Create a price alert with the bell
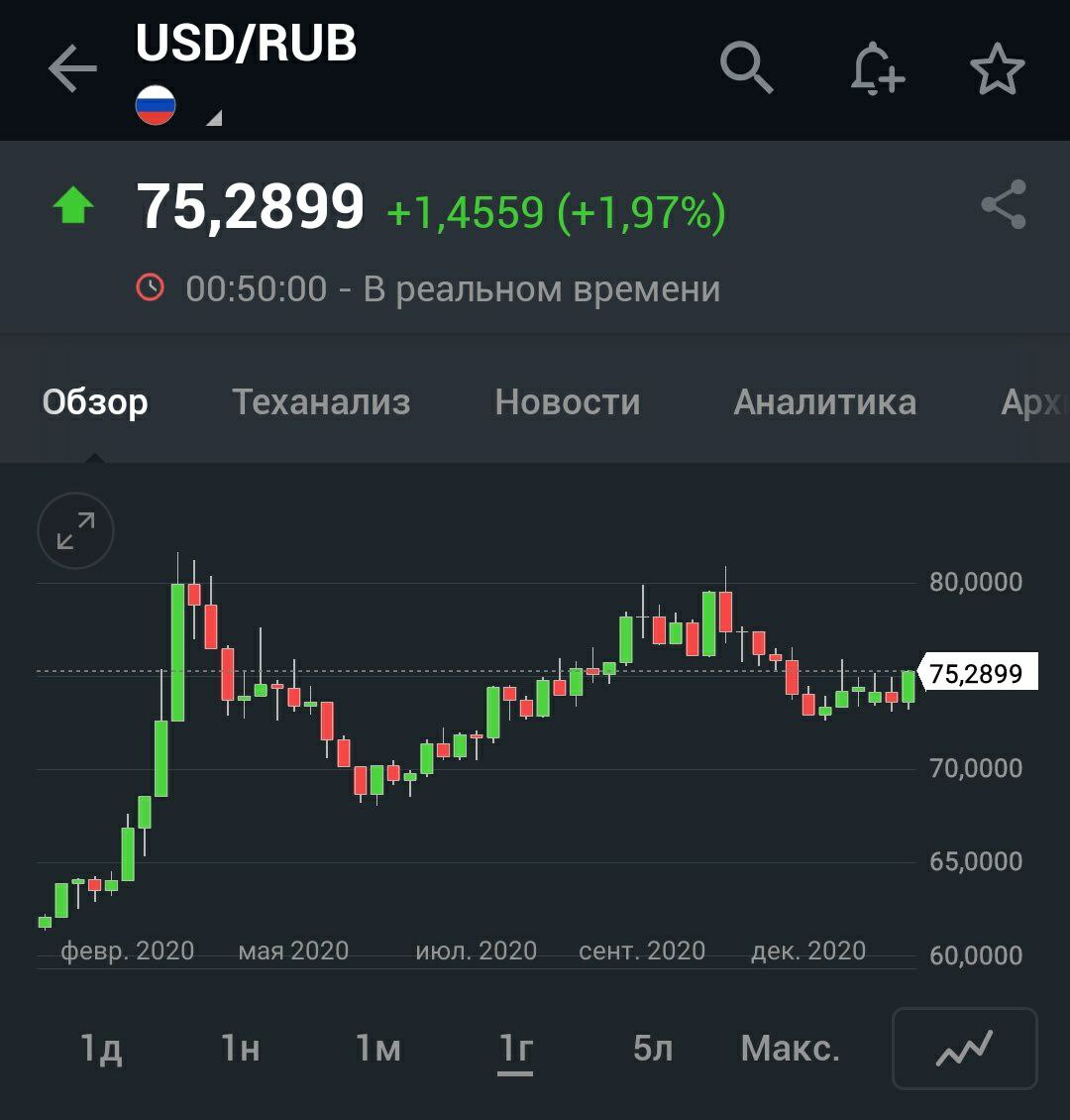Image resolution: width=1070 pixels, height=1120 pixels. (877, 69)
